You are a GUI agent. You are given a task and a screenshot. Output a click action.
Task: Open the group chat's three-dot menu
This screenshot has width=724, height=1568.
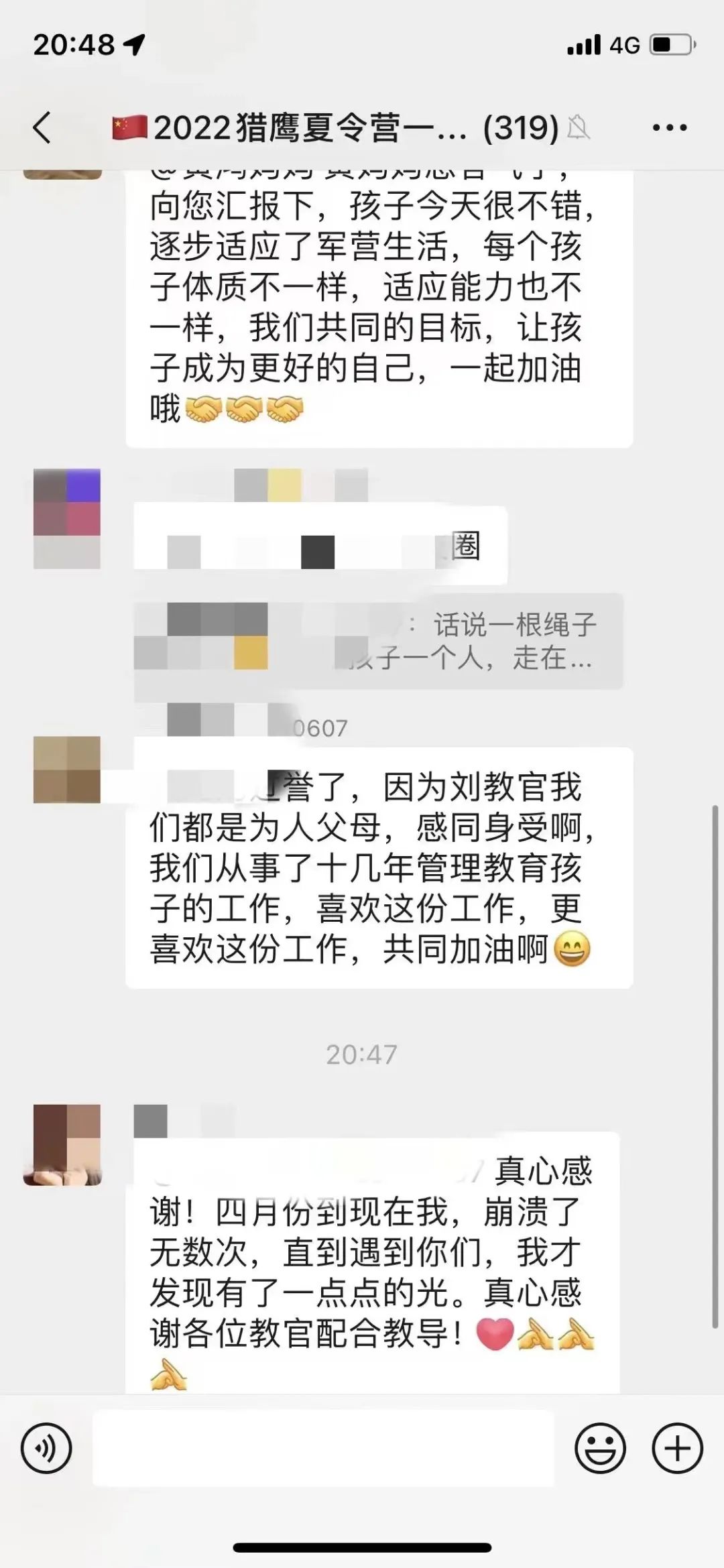[x=670, y=127]
